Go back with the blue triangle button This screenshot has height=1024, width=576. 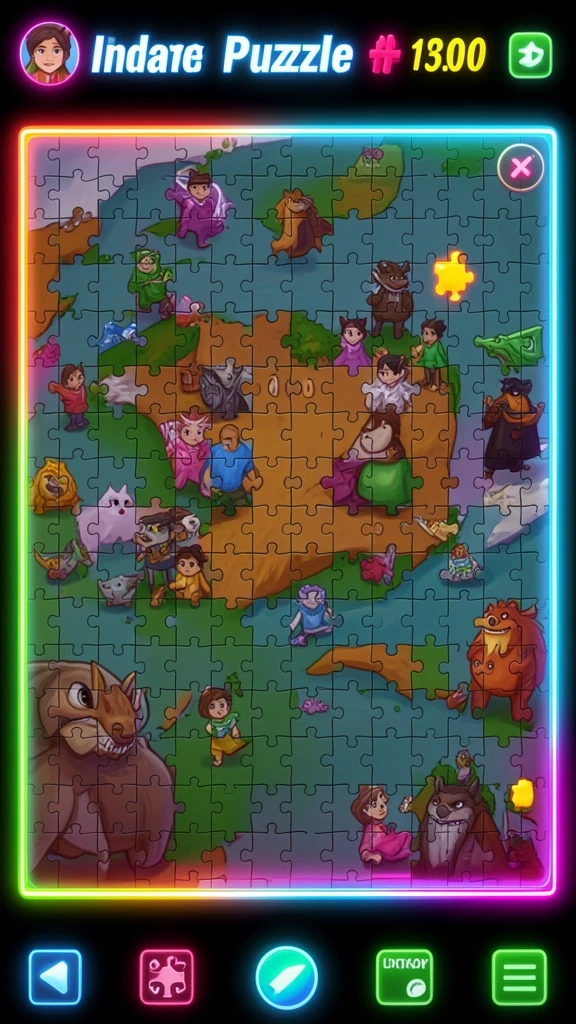coord(55,977)
